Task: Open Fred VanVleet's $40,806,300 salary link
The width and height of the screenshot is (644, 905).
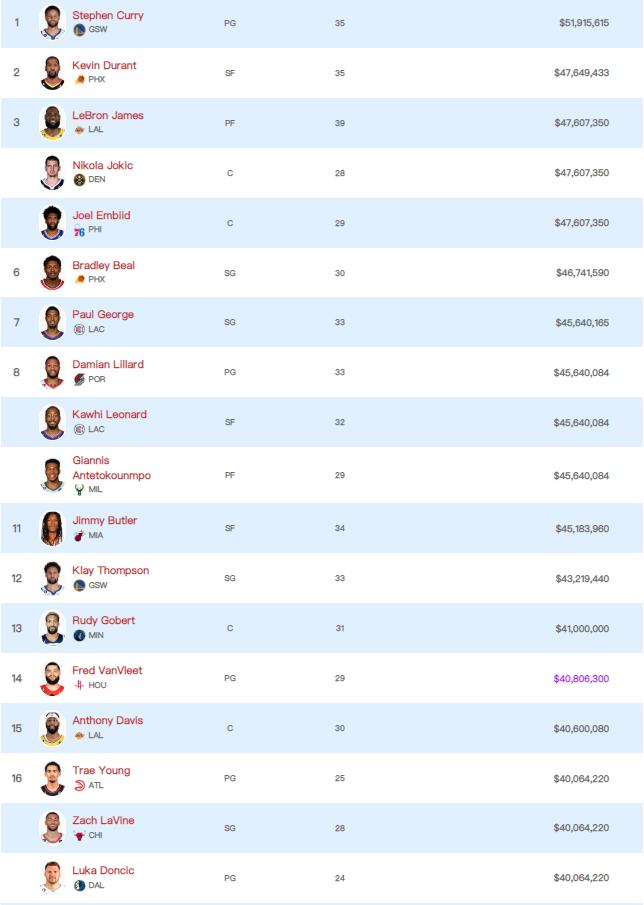Action: coord(581,678)
